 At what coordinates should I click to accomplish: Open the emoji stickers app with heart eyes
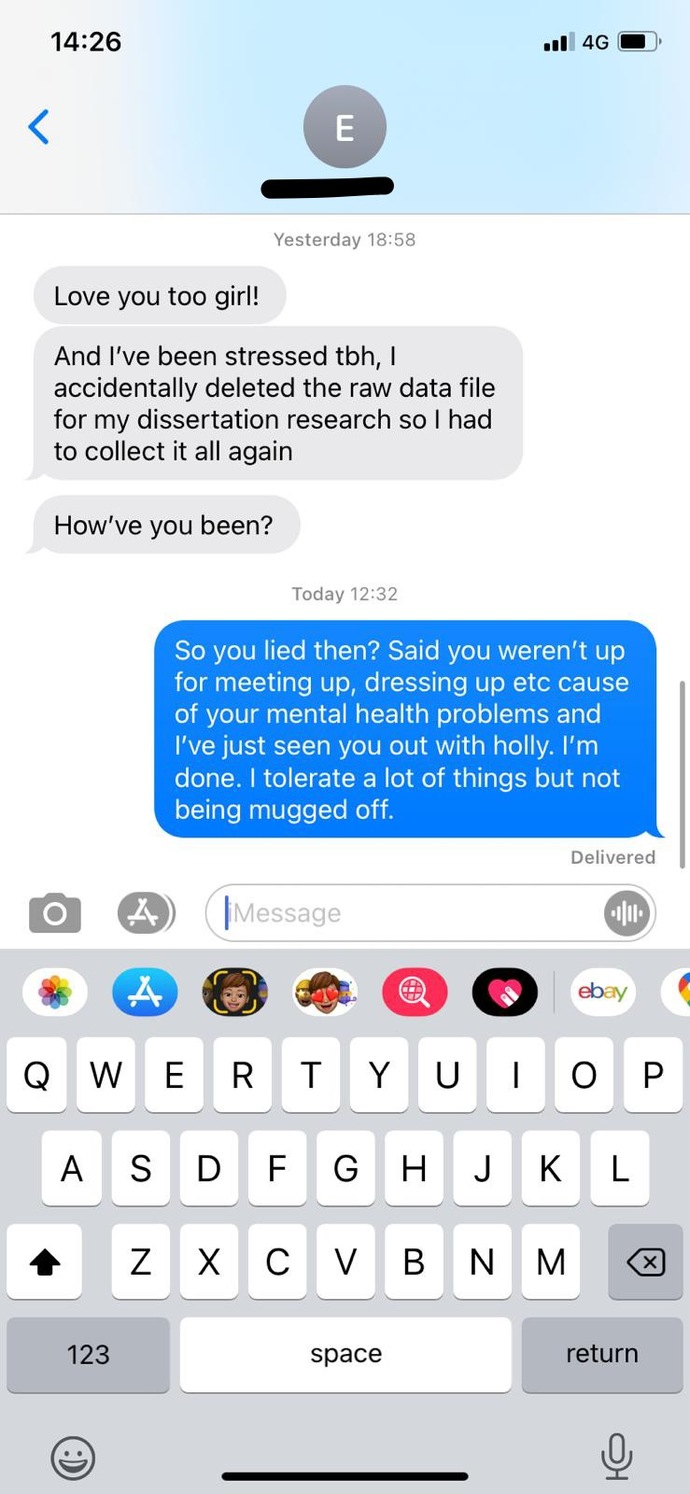[325, 992]
